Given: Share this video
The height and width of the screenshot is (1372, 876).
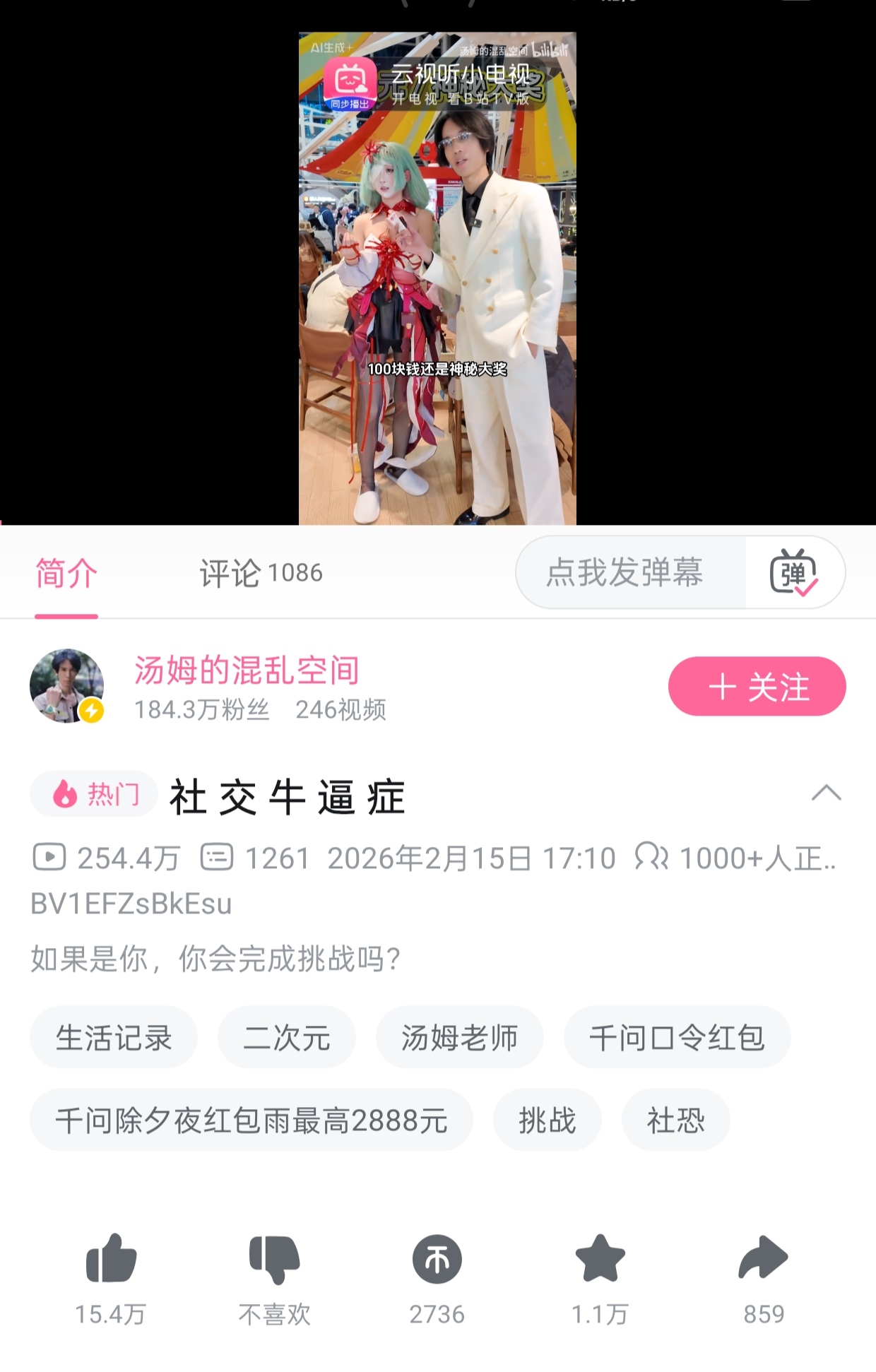Looking at the screenshot, I should pos(763,1260).
